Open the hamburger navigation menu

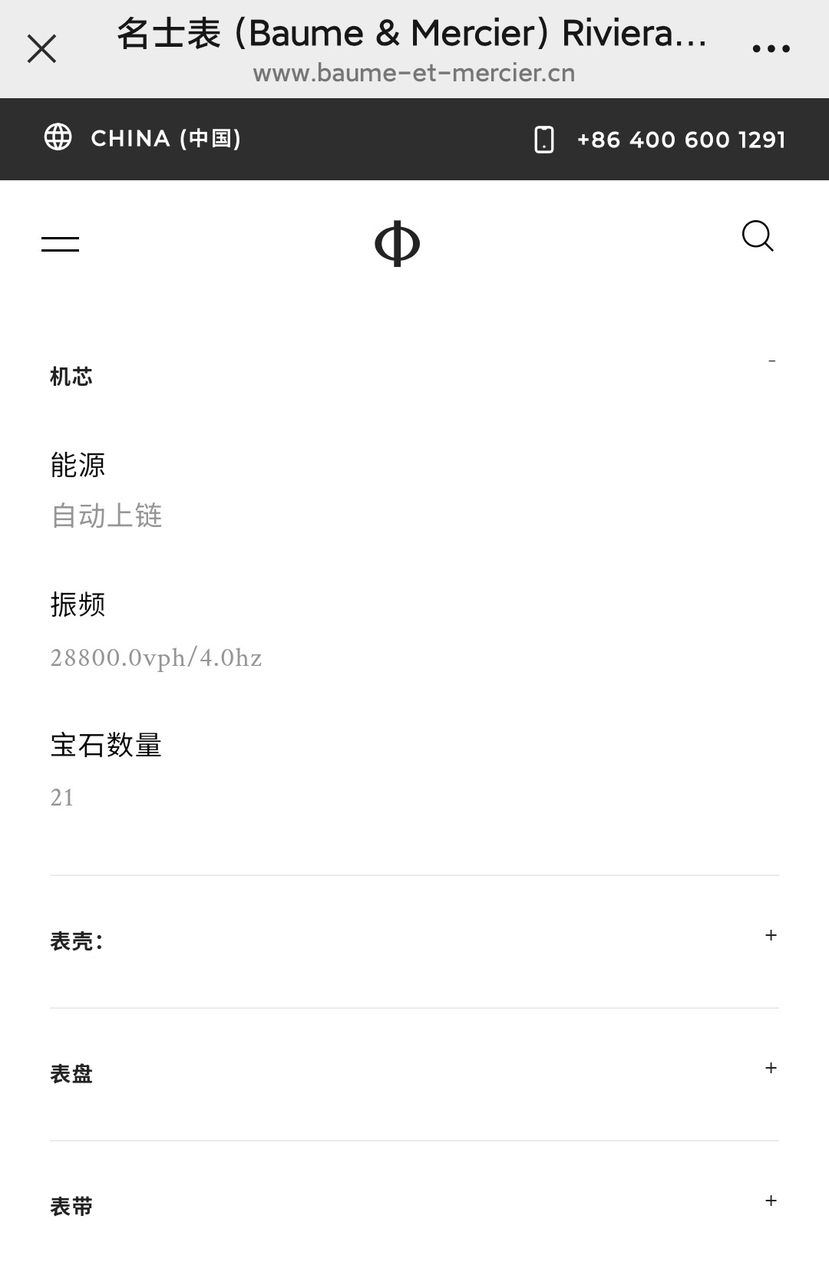(60, 243)
